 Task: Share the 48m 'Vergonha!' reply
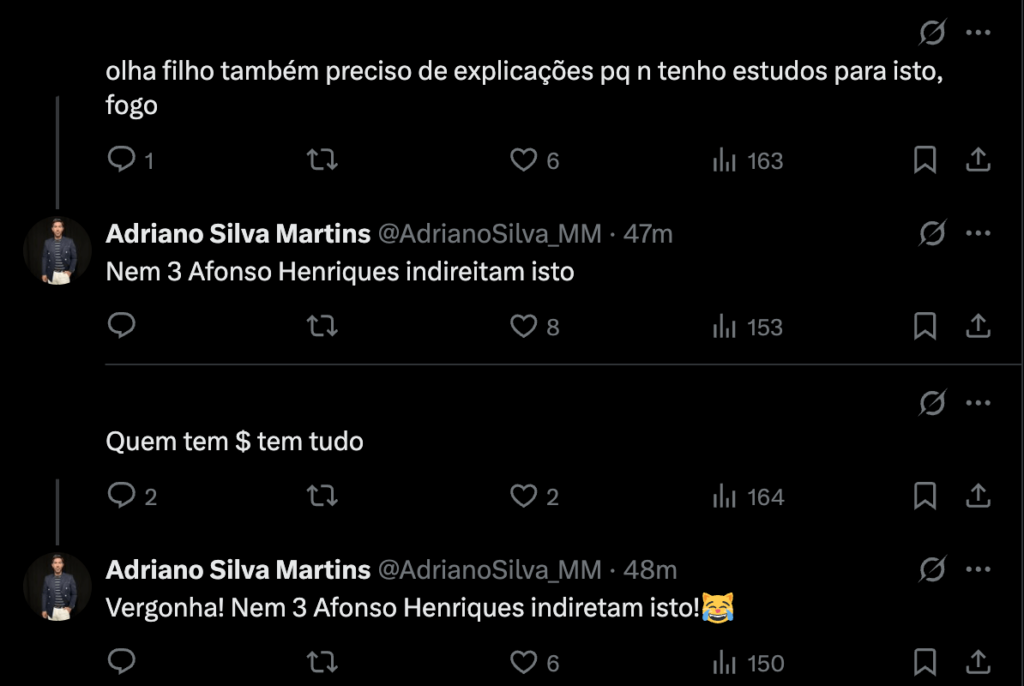(977, 662)
